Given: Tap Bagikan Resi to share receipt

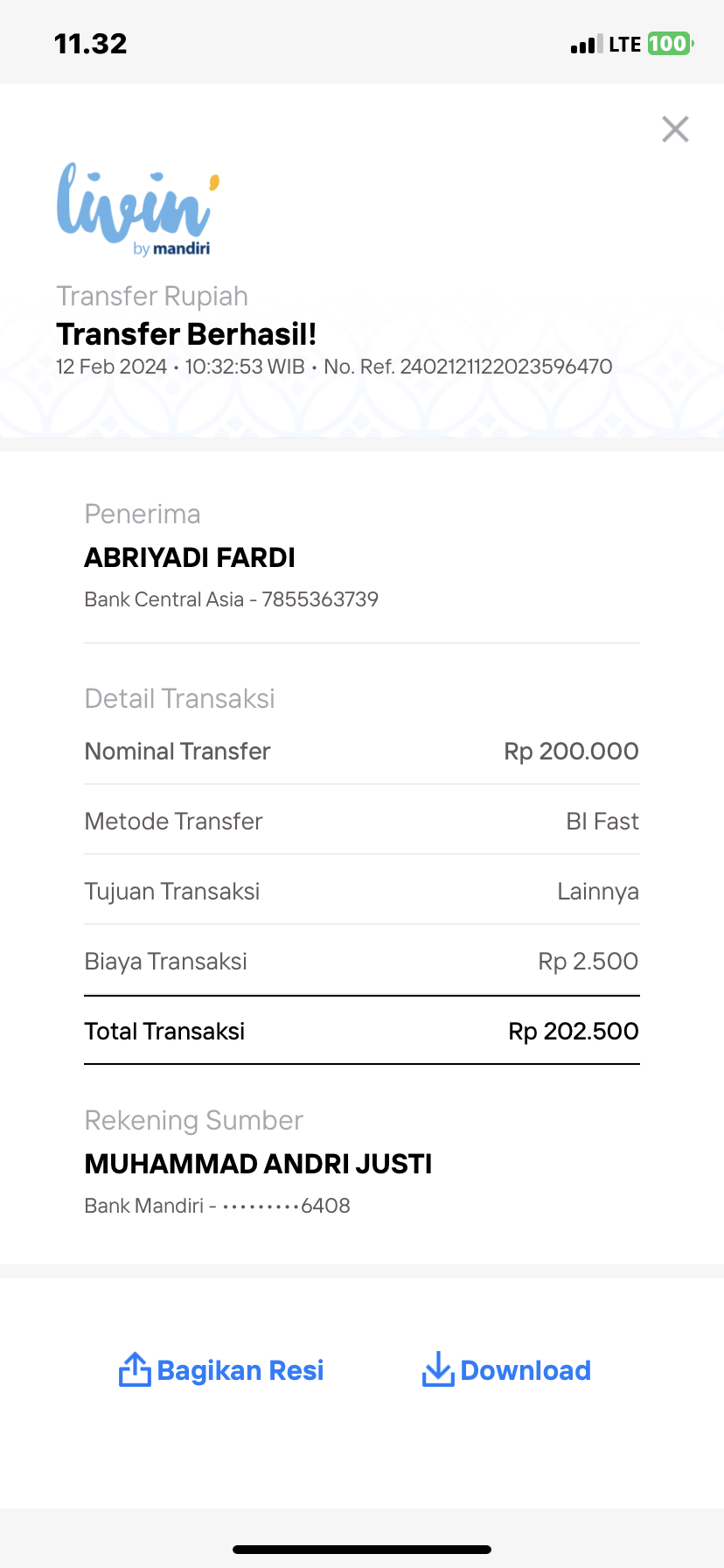Looking at the screenshot, I should [221, 1370].
